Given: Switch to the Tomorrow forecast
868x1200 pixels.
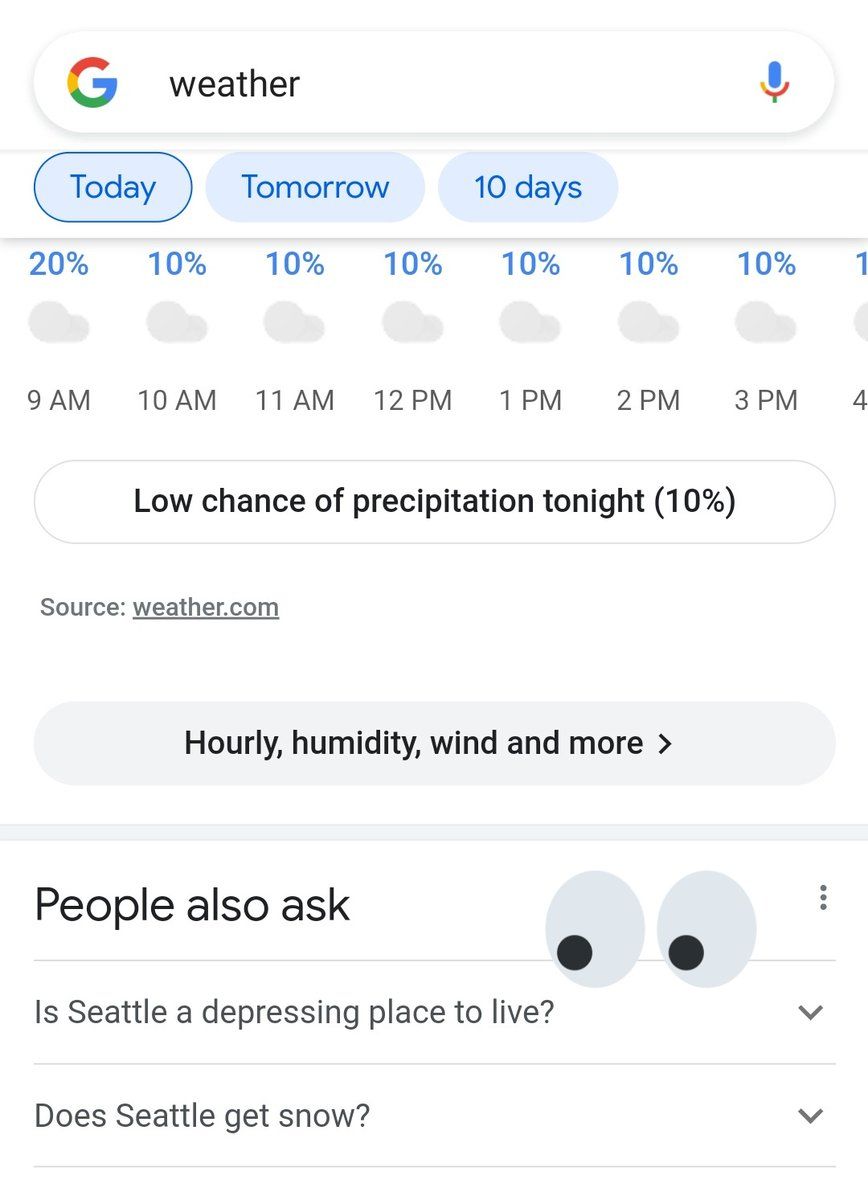Looking at the screenshot, I should click(x=315, y=187).
